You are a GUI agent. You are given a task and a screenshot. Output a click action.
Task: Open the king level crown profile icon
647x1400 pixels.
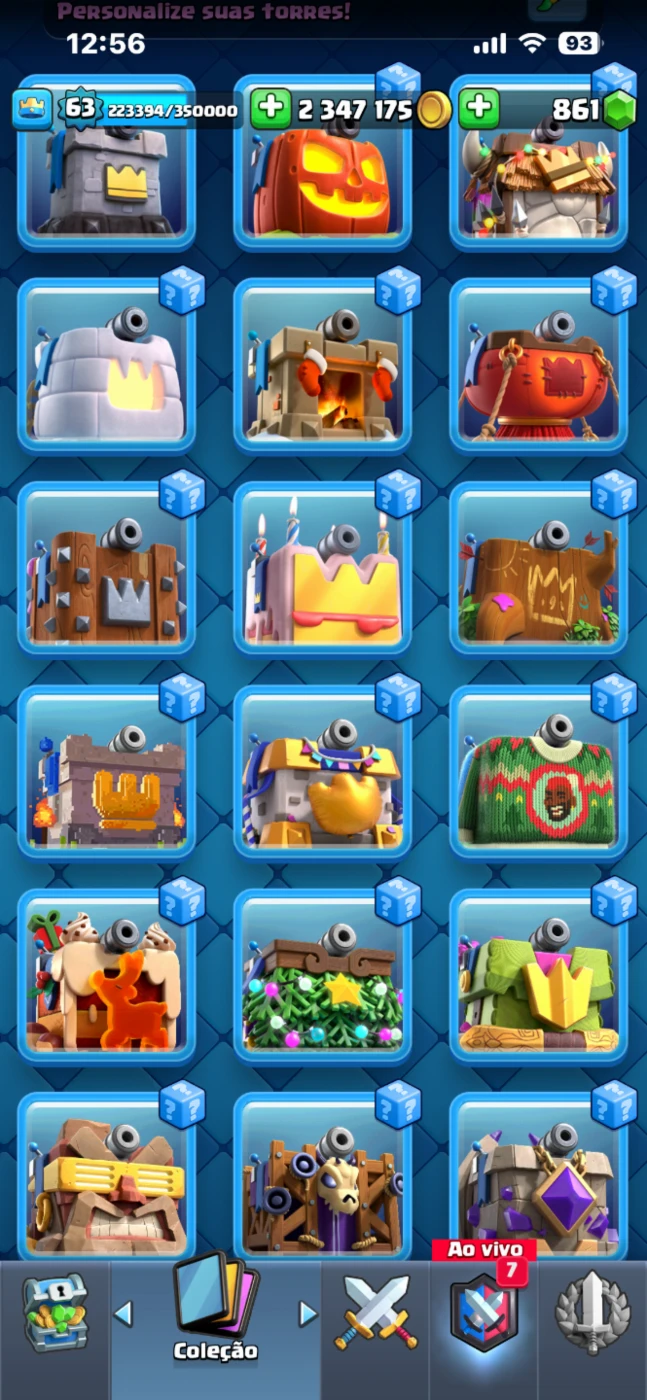tap(32, 109)
